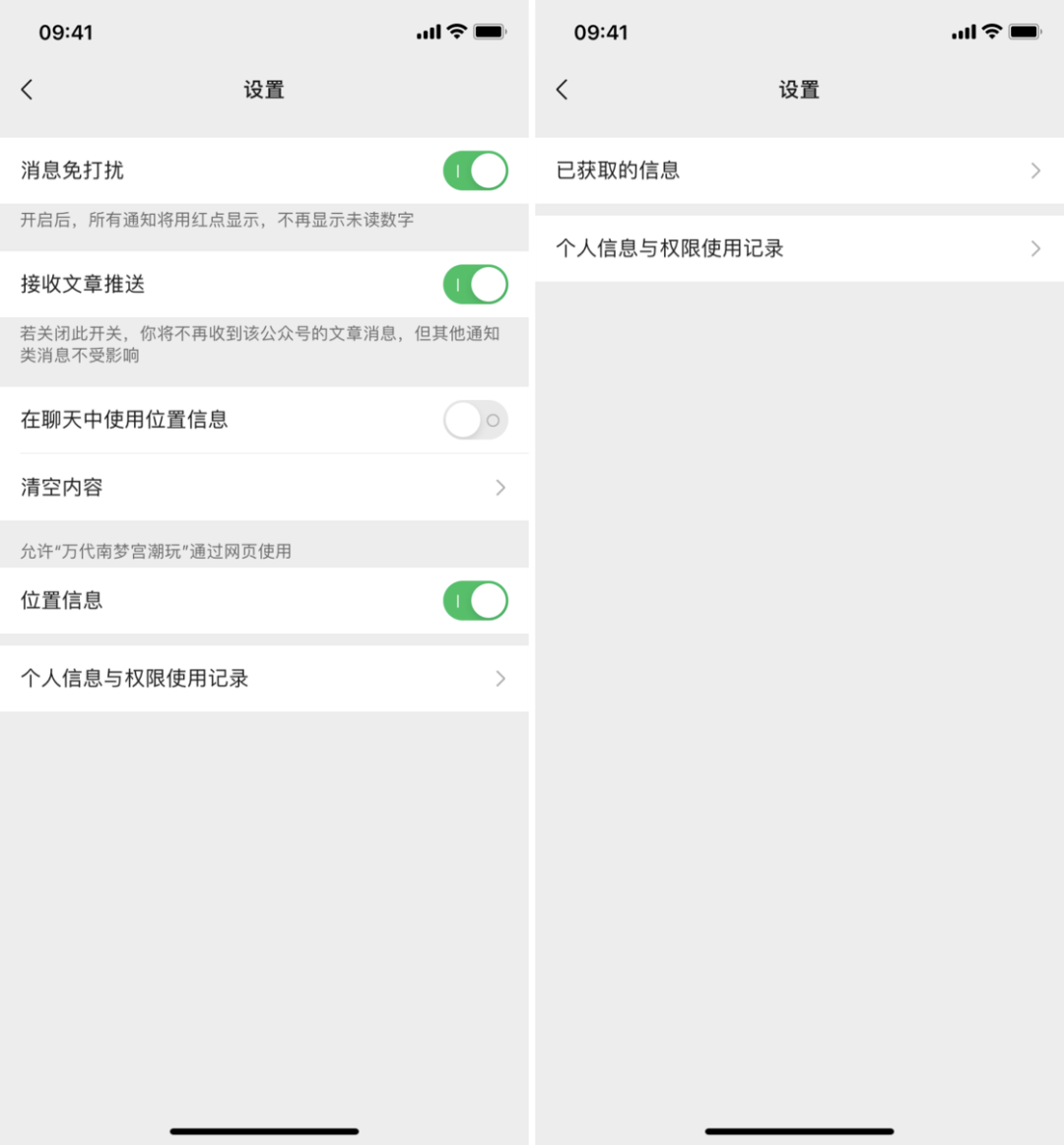This screenshot has height=1145, width=1064.
Task: Go back from the screen listing 已获取的信息
Action: [x=563, y=90]
